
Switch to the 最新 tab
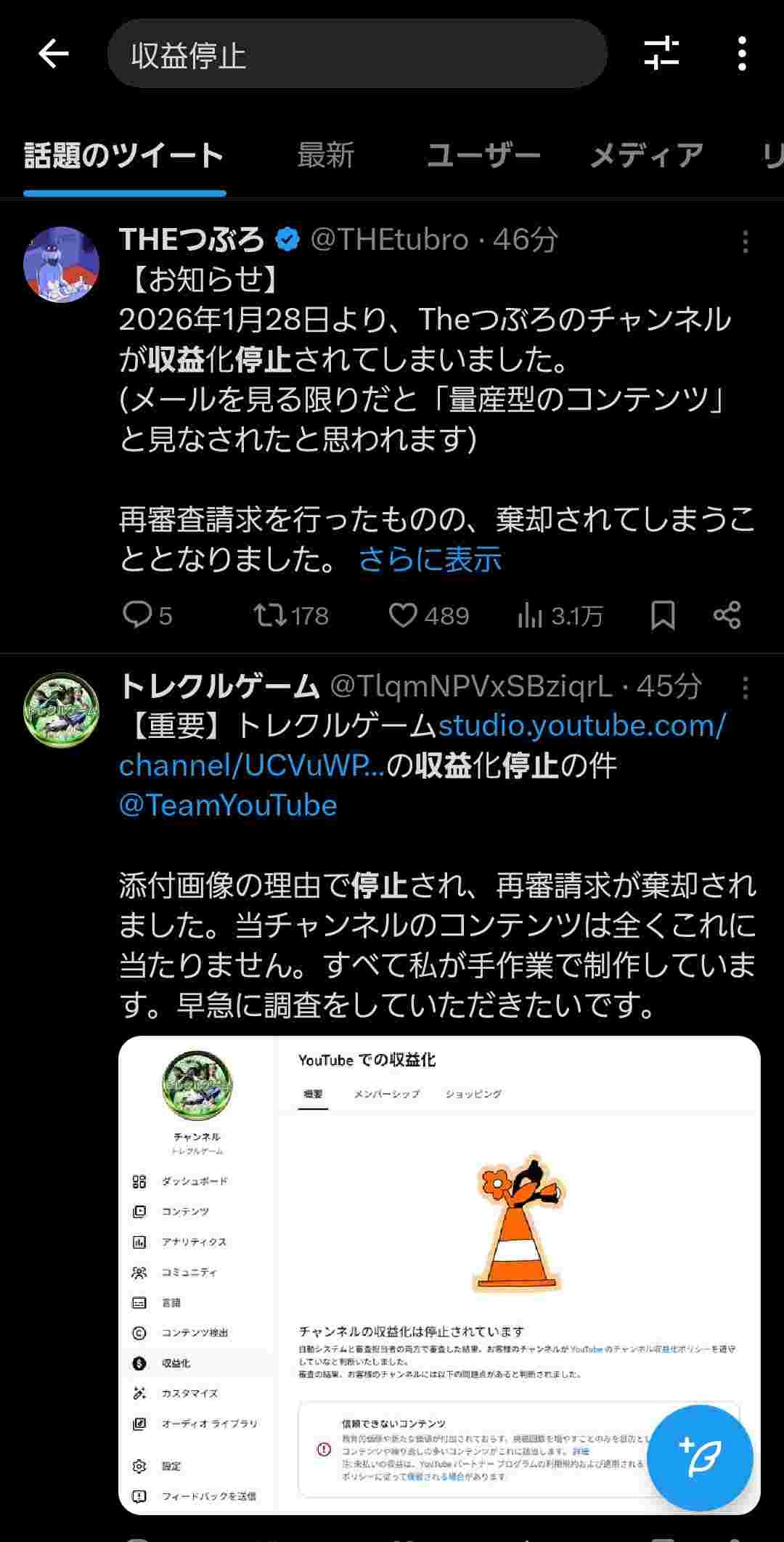point(325,155)
